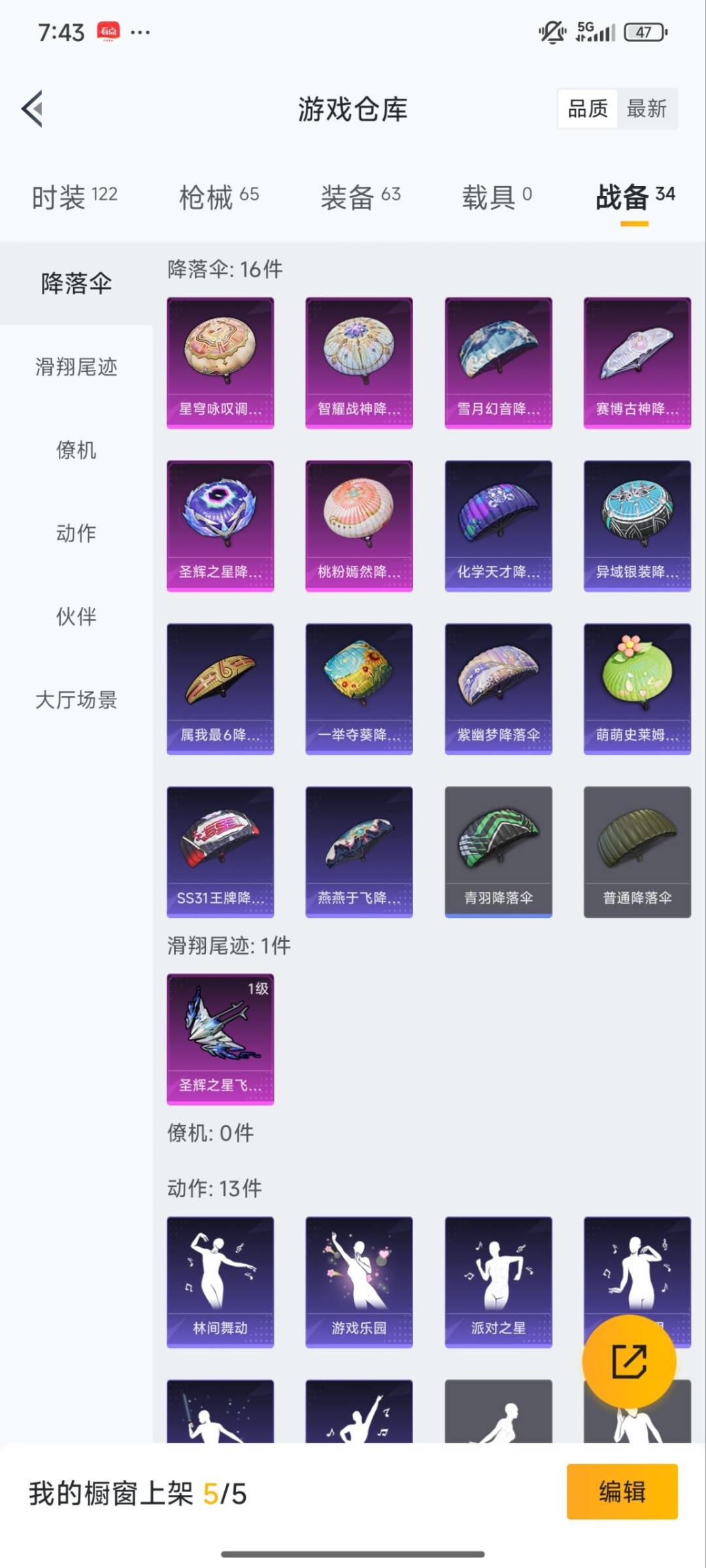Open the 青羽降落伞 item

(x=498, y=851)
